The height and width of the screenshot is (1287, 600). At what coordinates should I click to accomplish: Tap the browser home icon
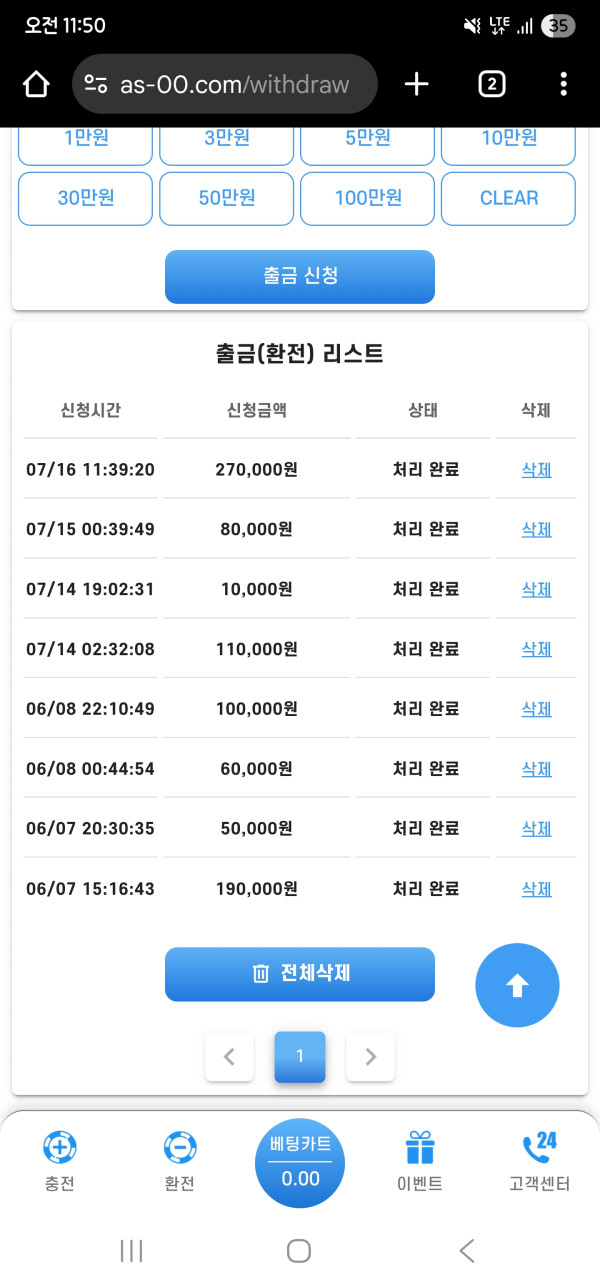pyautogui.click(x=36, y=84)
